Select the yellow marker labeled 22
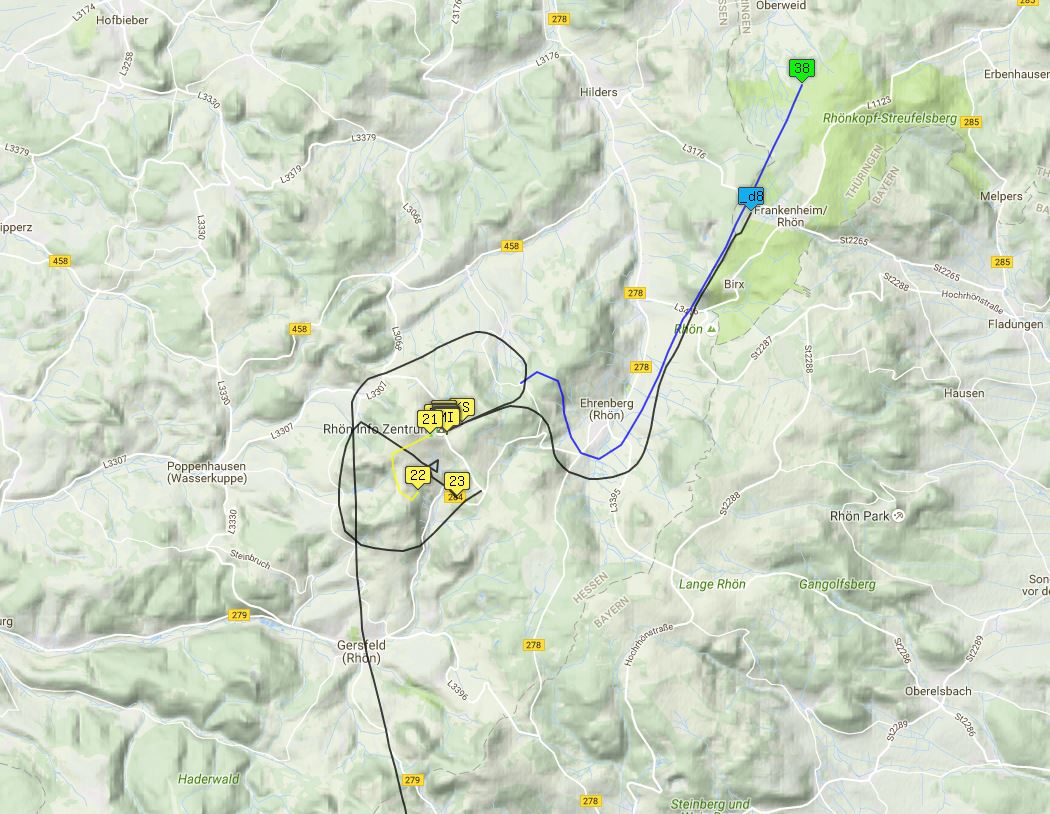This screenshot has width=1050, height=814. click(x=418, y=475)
